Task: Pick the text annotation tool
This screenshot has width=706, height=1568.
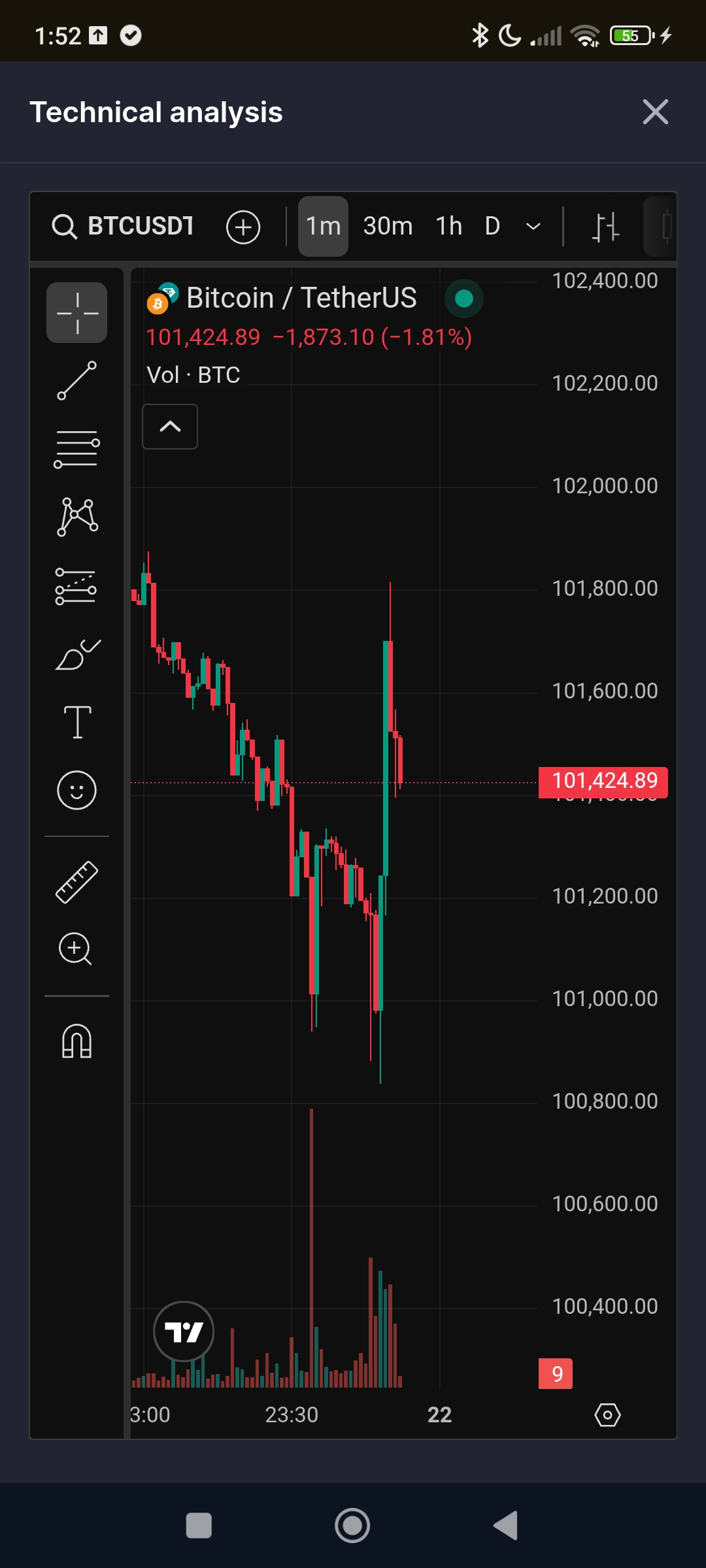Action: 77,722
